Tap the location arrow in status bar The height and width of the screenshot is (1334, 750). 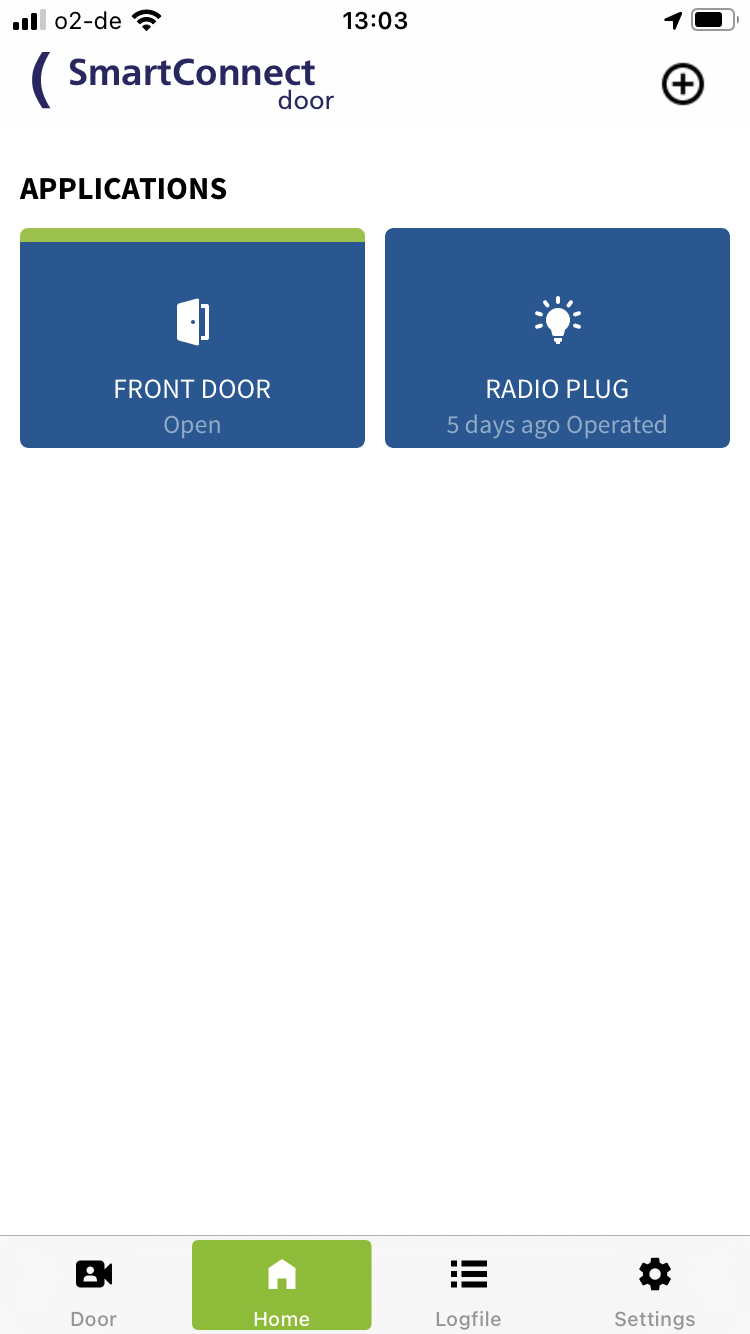pos(671,18)
